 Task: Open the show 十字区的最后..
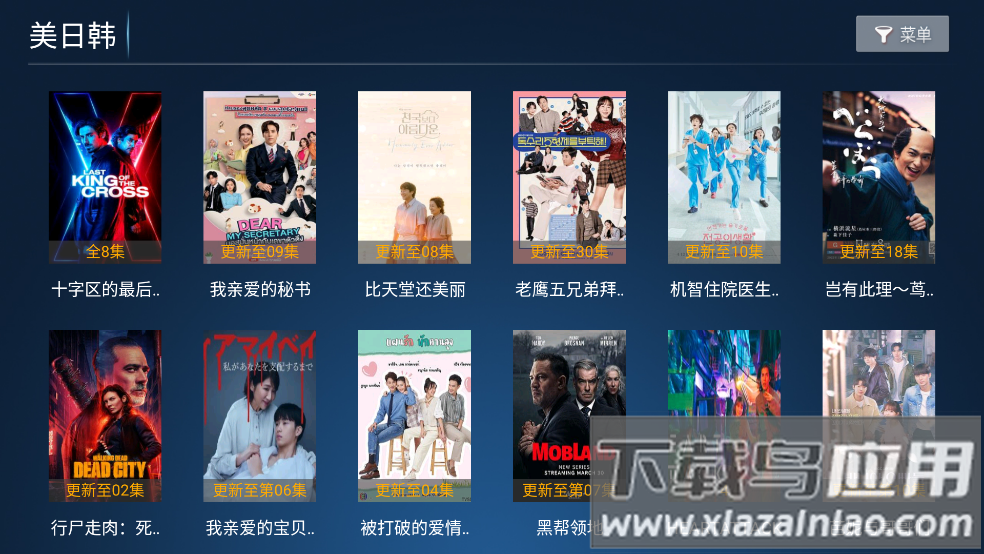pyautogui.click(x=105, y=178)
